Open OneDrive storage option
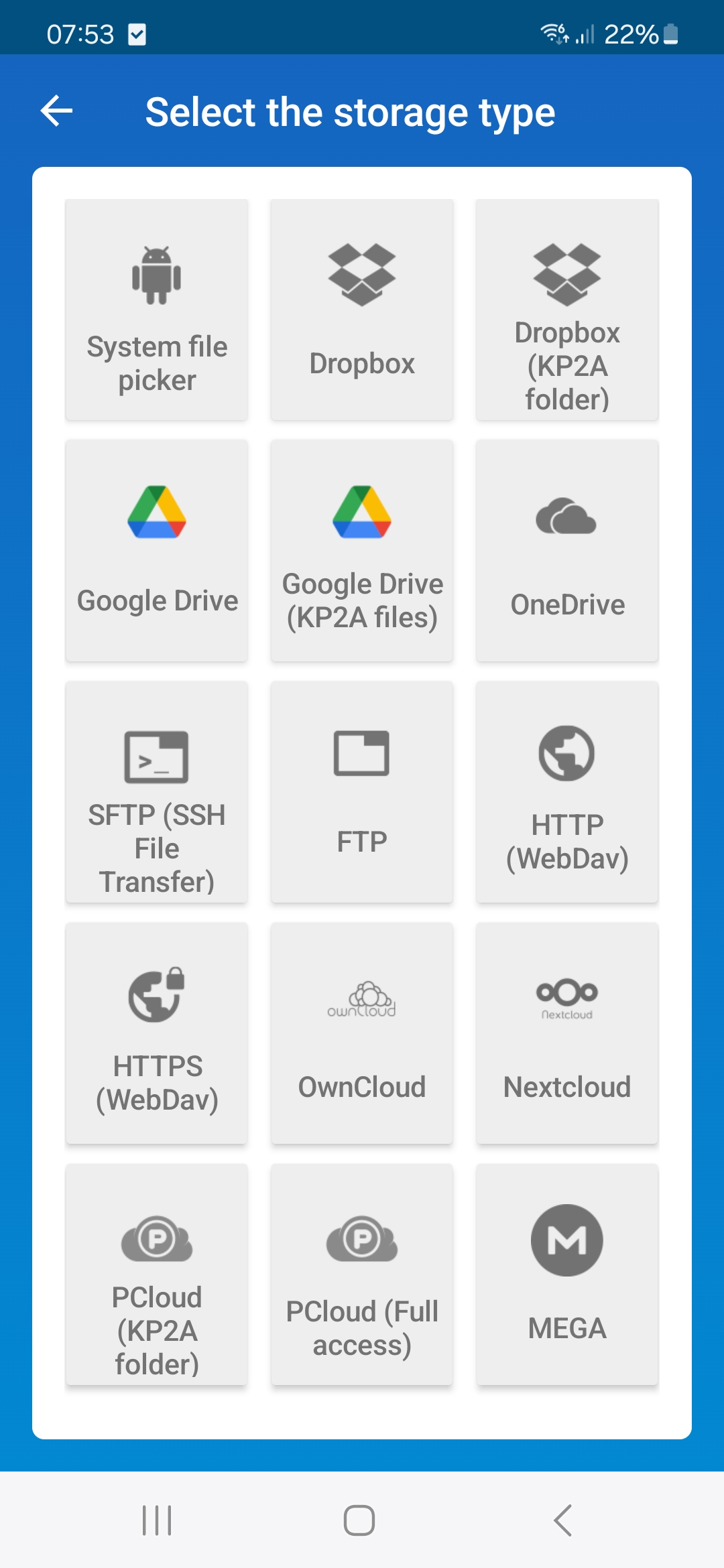 [567, 551]
